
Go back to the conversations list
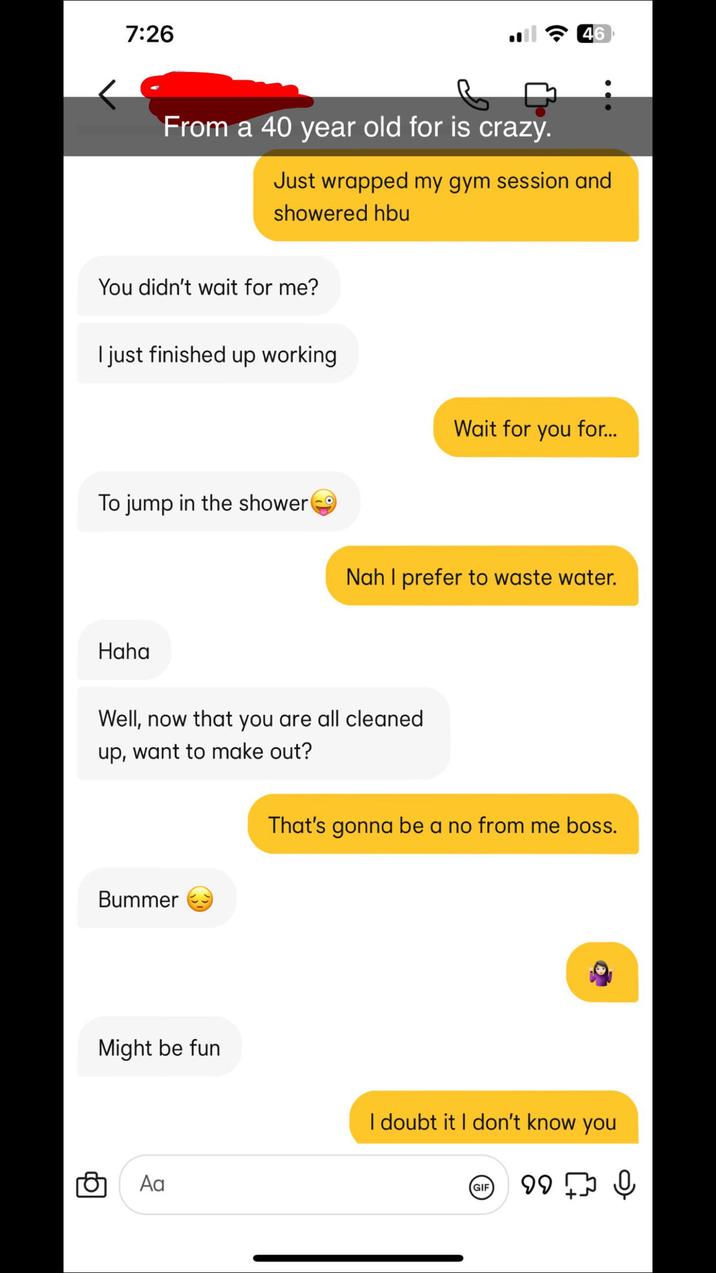(107, 95)
